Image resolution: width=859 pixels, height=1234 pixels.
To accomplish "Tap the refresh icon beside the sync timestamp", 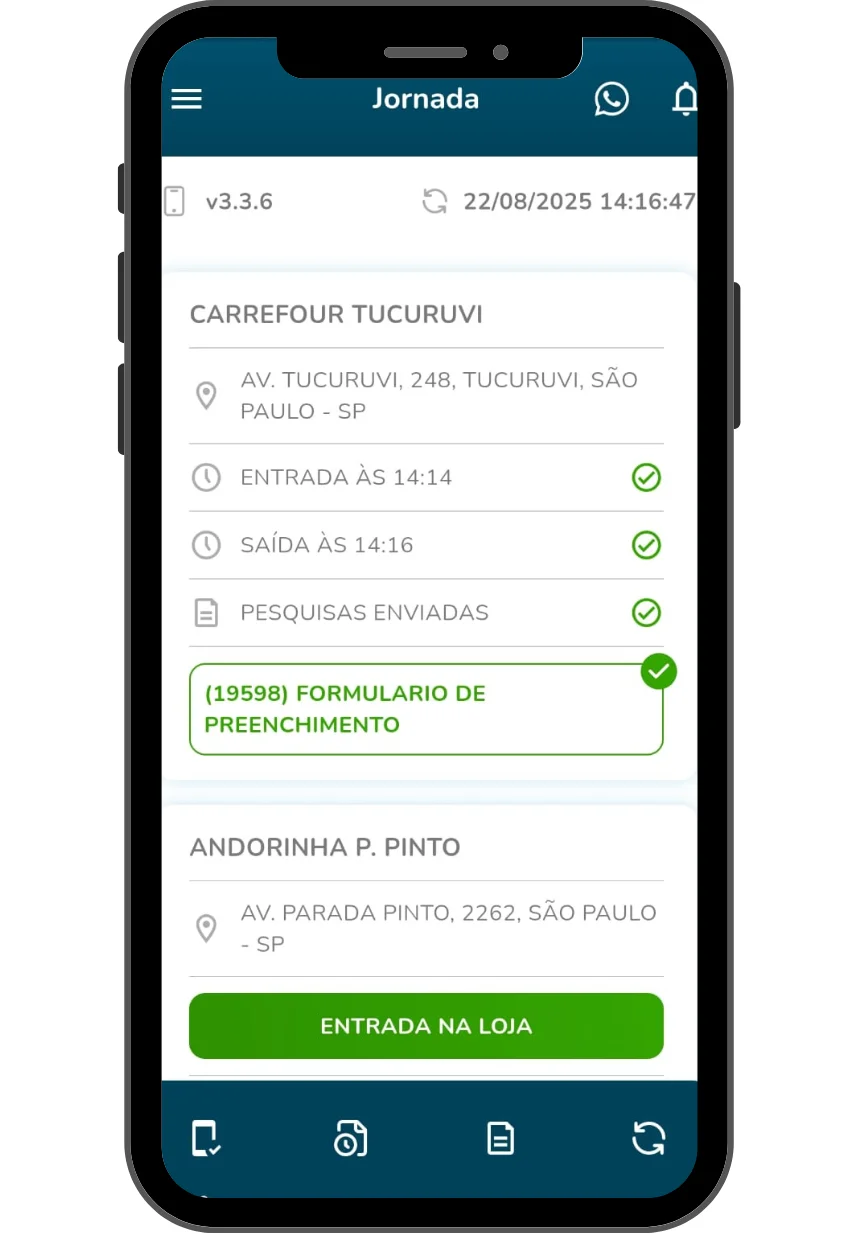I will point(434,201).
